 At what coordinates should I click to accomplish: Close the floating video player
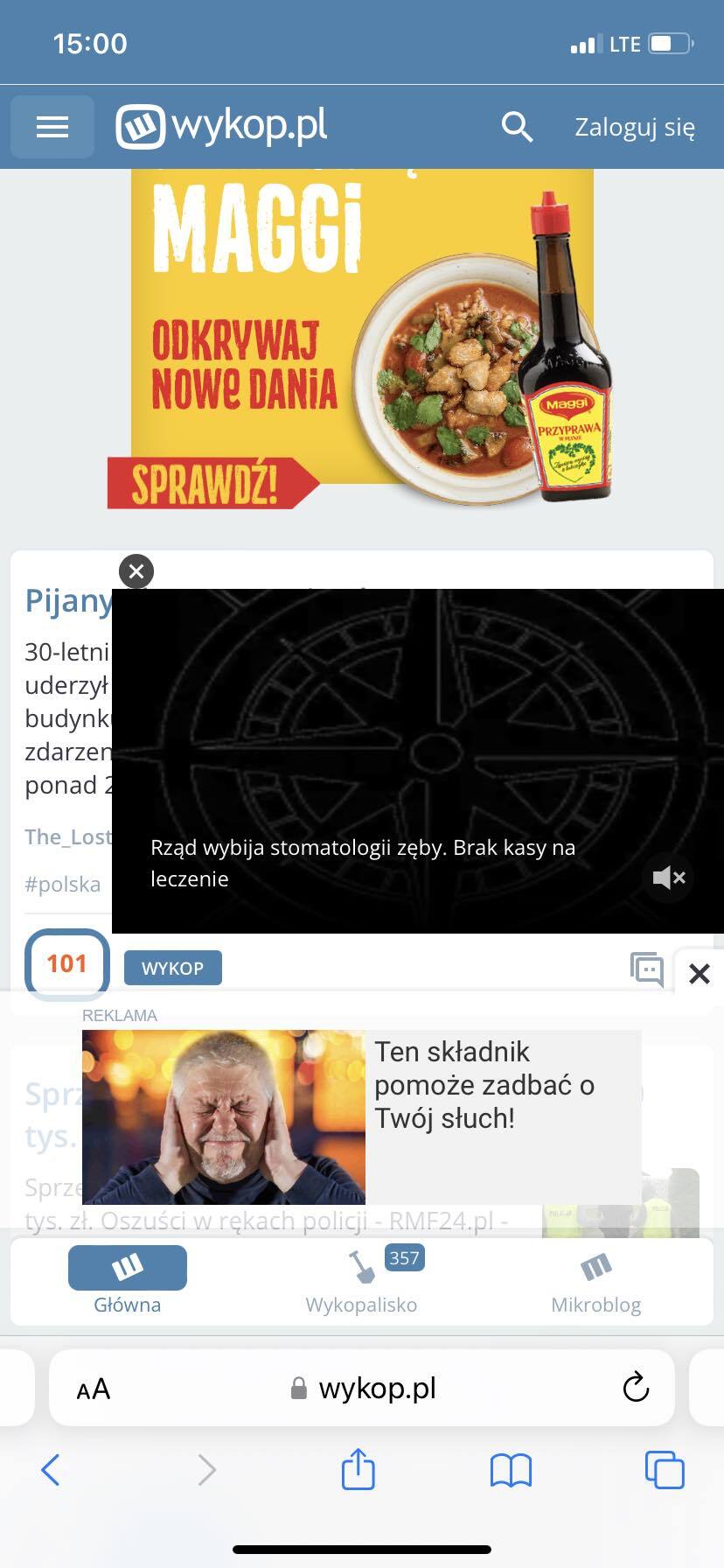pyautogui.click(x=136, y=571)
